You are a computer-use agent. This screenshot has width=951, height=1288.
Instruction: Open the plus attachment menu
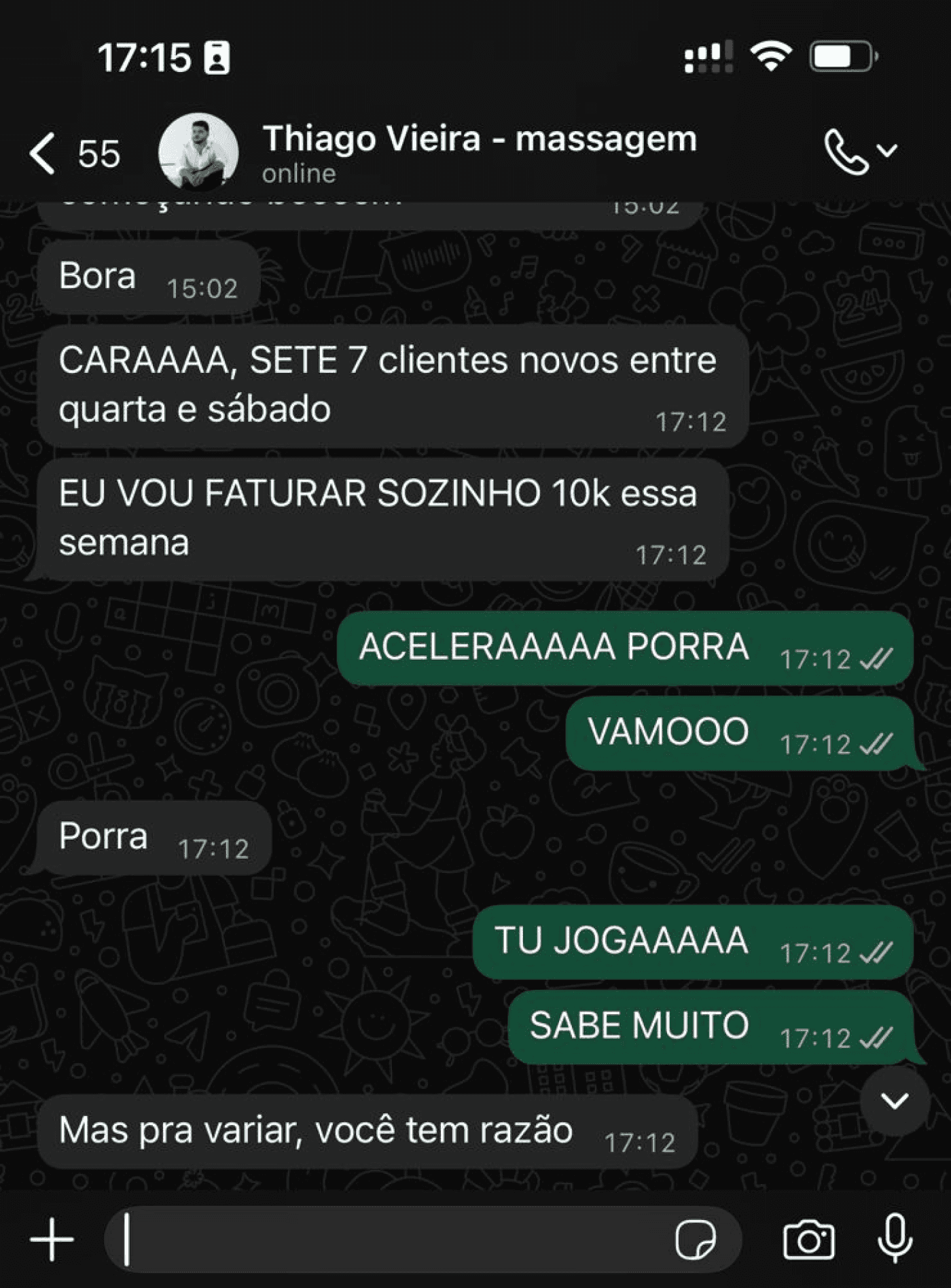(x=52, y=1239)
